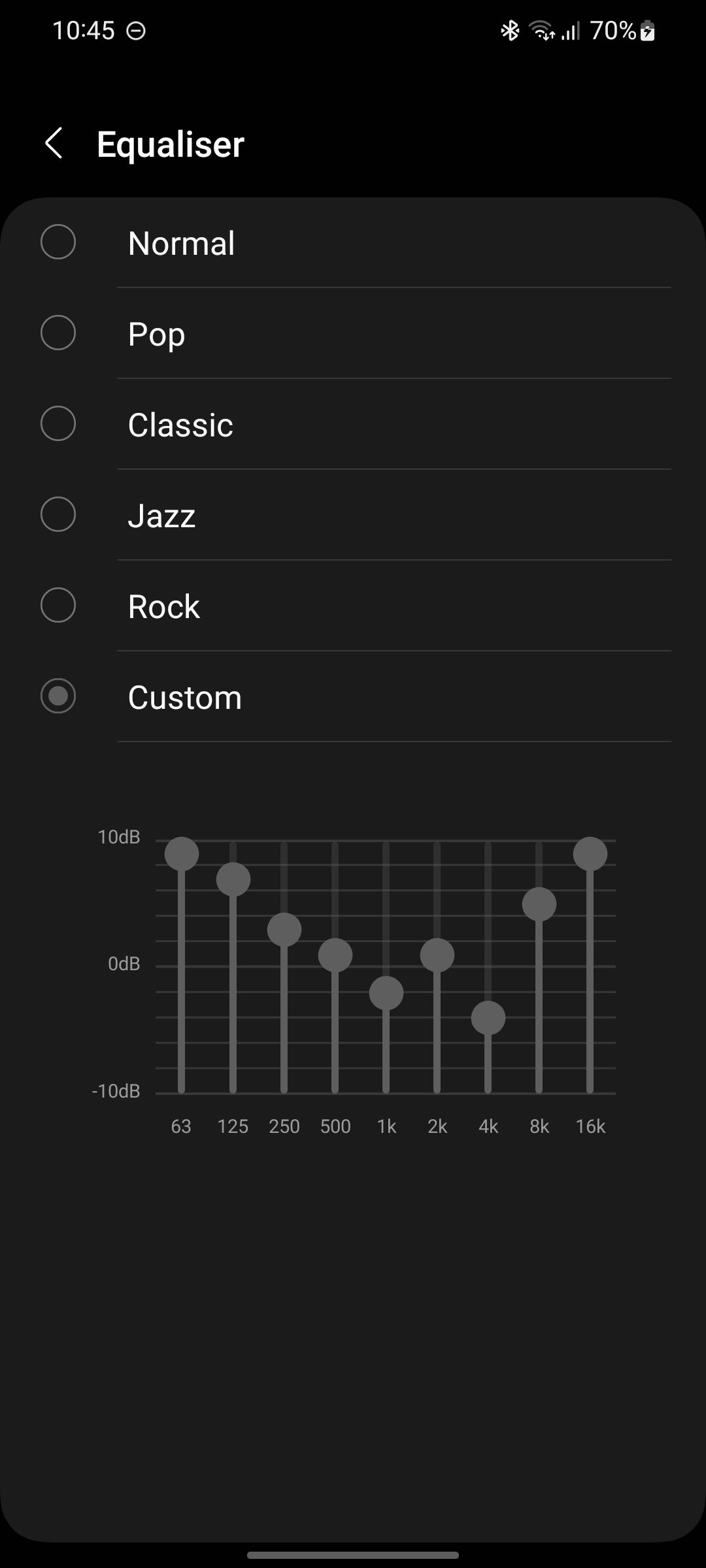
Task: Choose the Pop preset
Action: pos(58,333)
